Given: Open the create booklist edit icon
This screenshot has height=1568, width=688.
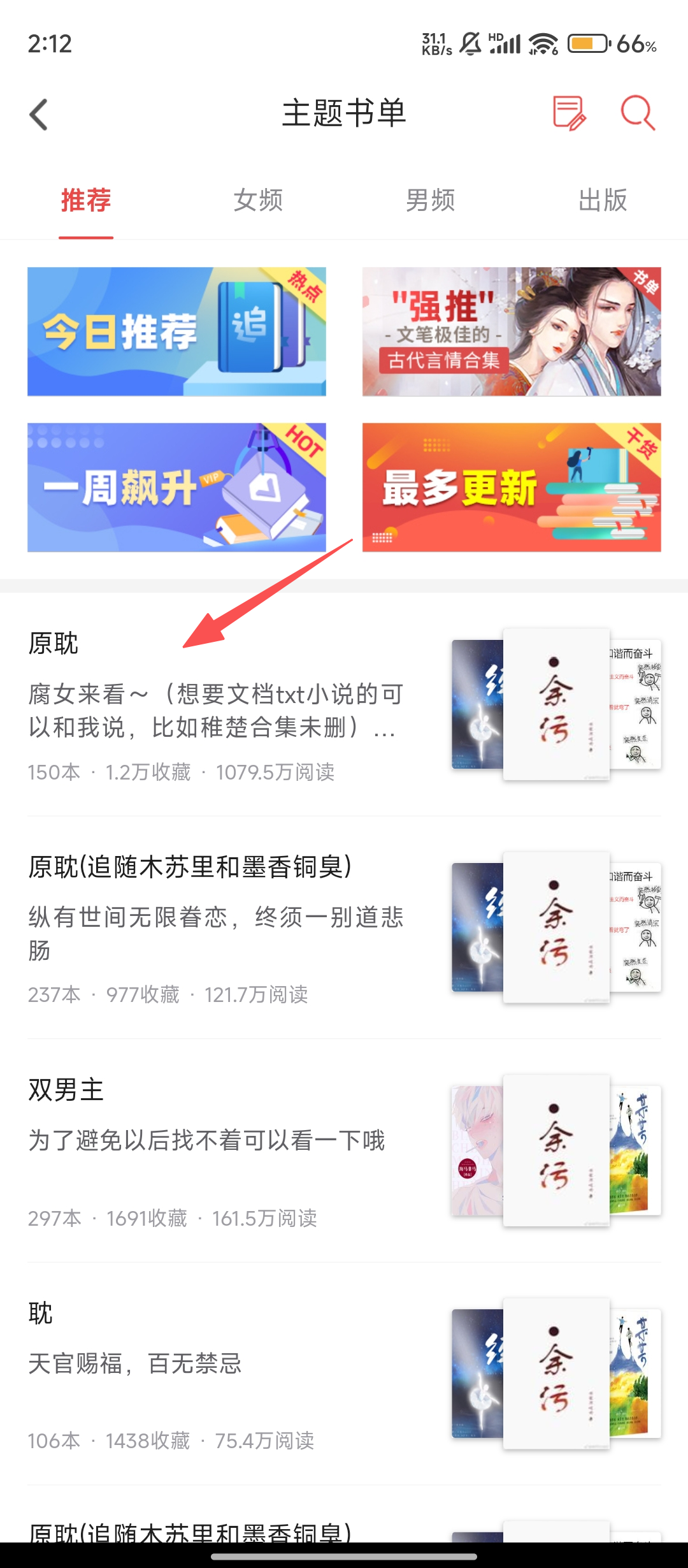Looking at the screenshot, I should coord(569,113).
